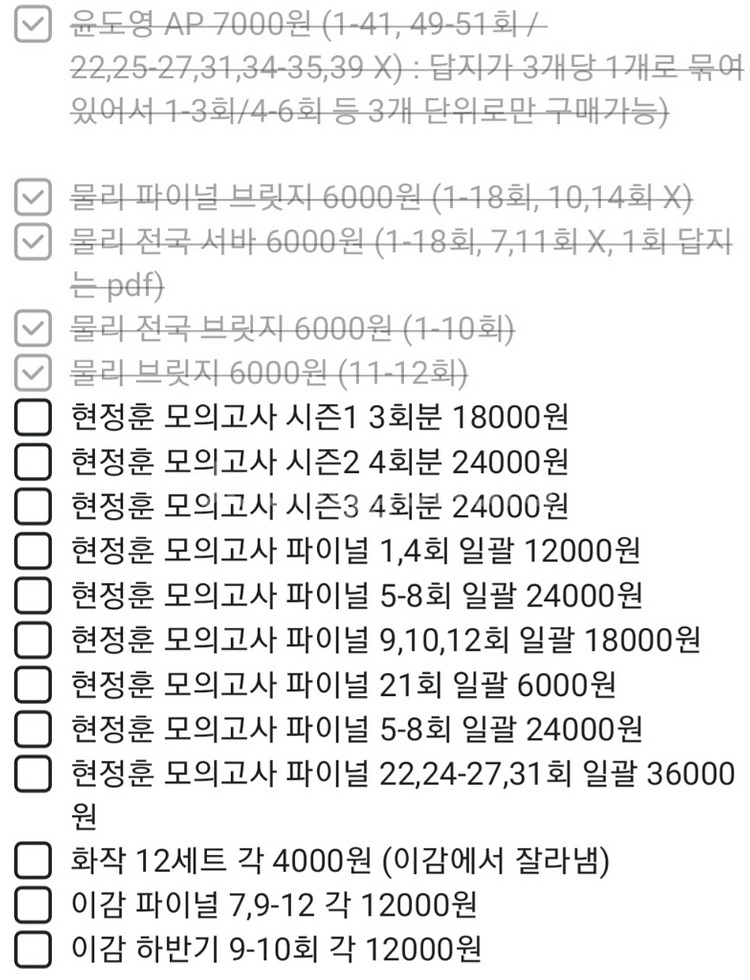Mark 이감 파이널 7,9-12 as done
Image resolution: width=750 pixels, height=980 pixels.
coord(33,904)
